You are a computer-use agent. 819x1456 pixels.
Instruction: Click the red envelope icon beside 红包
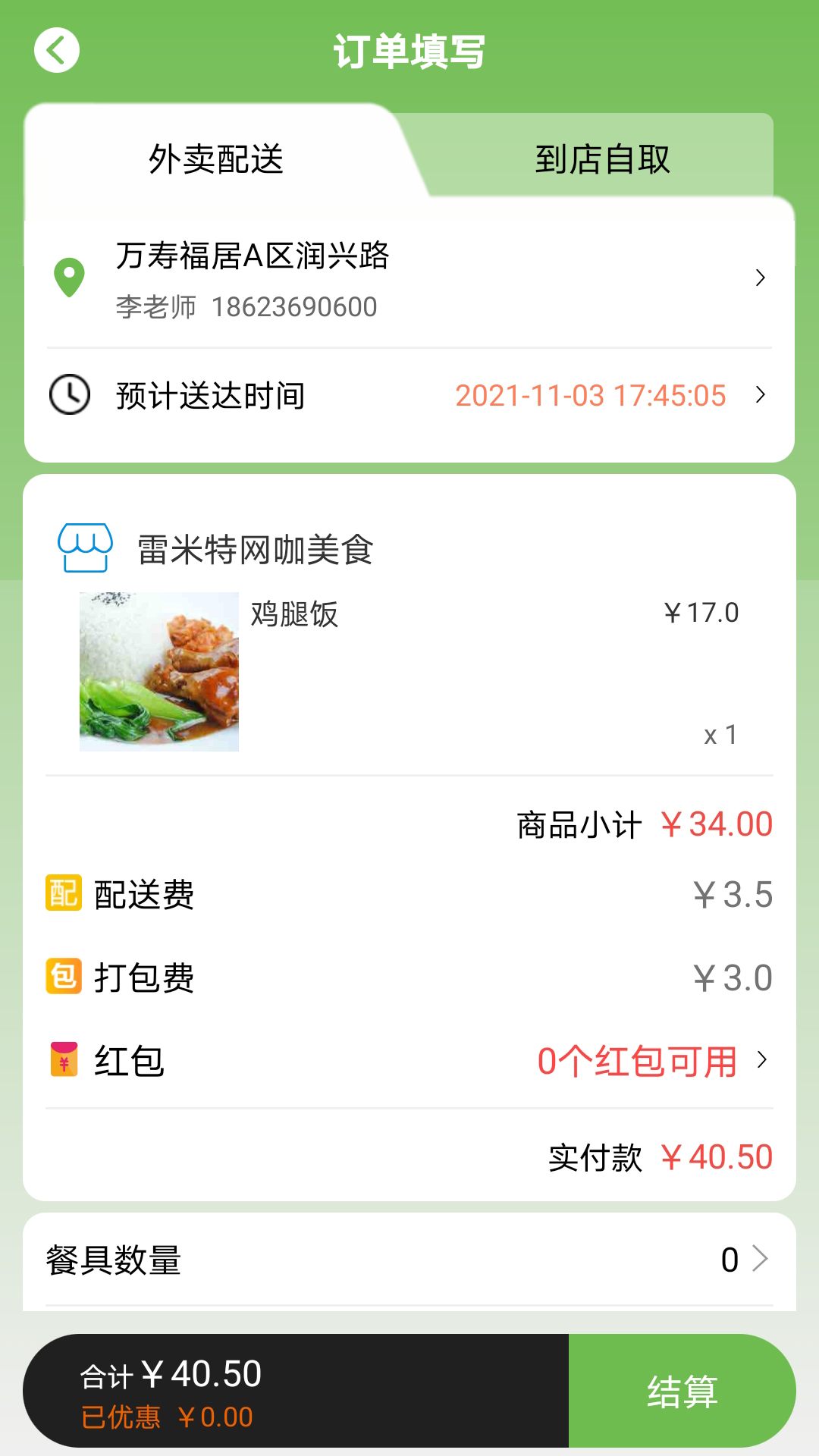tap(62, 1062)
